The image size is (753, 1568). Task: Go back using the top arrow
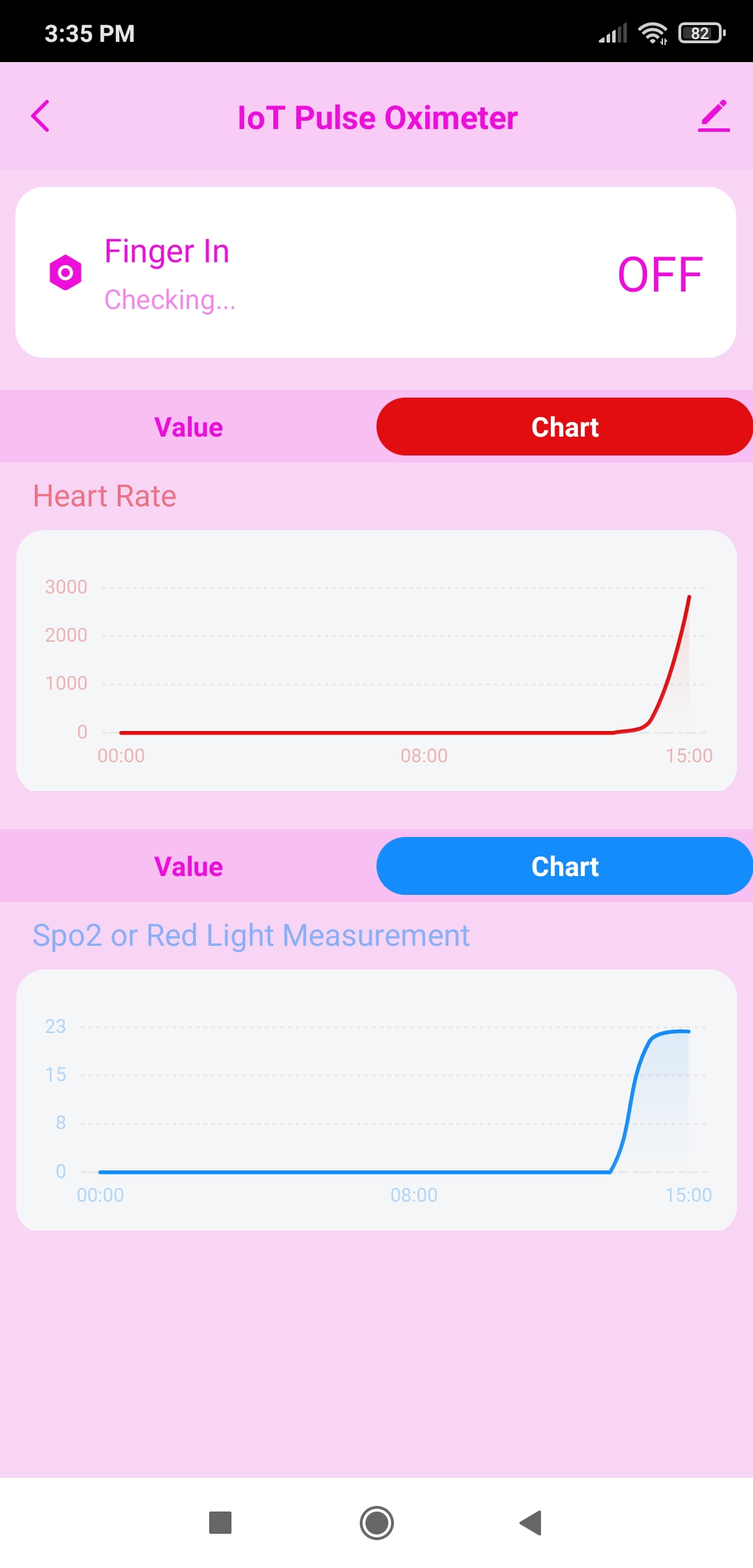(40, 116)
